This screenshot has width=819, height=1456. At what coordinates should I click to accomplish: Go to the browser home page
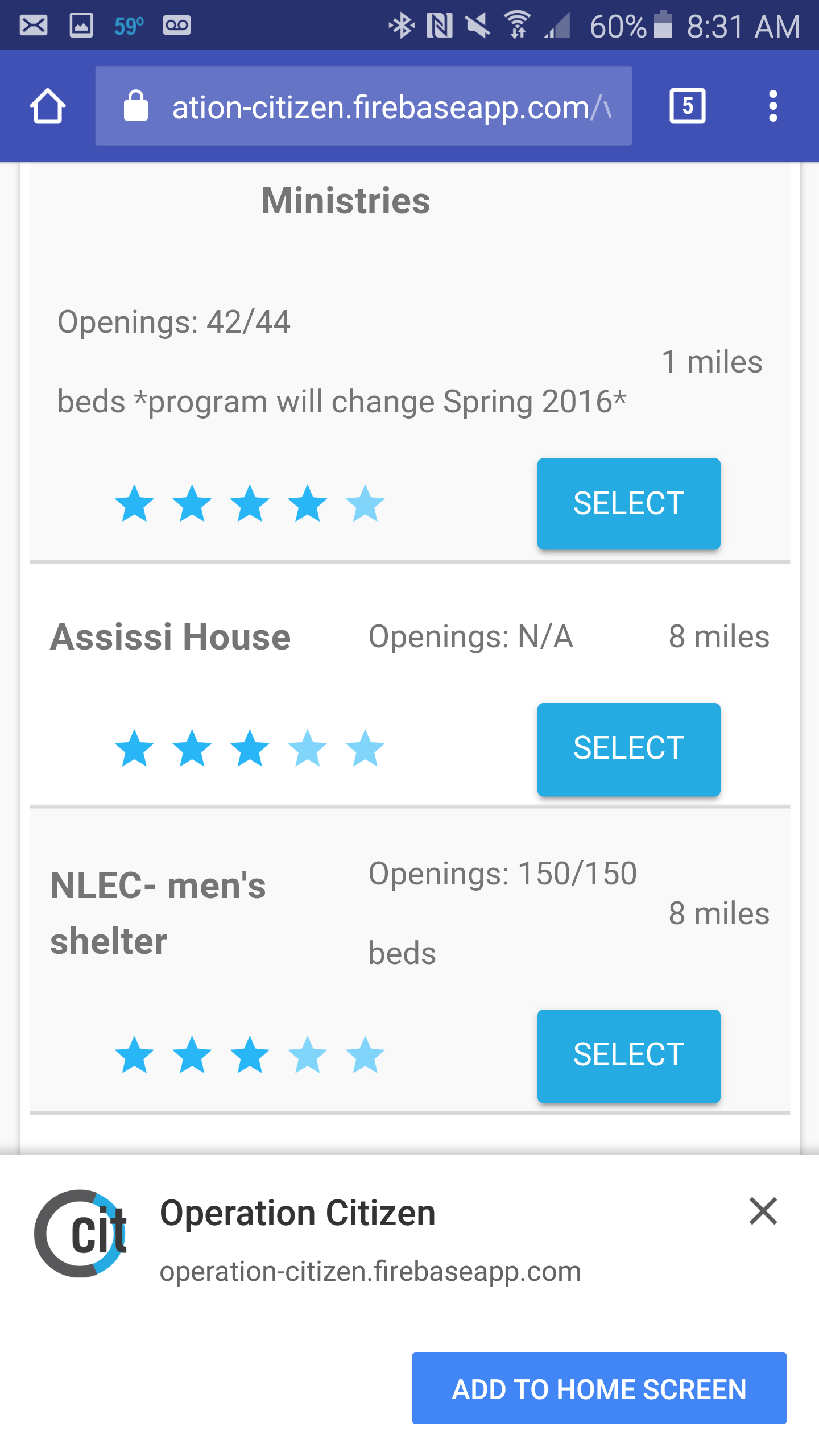click(48, 106)
